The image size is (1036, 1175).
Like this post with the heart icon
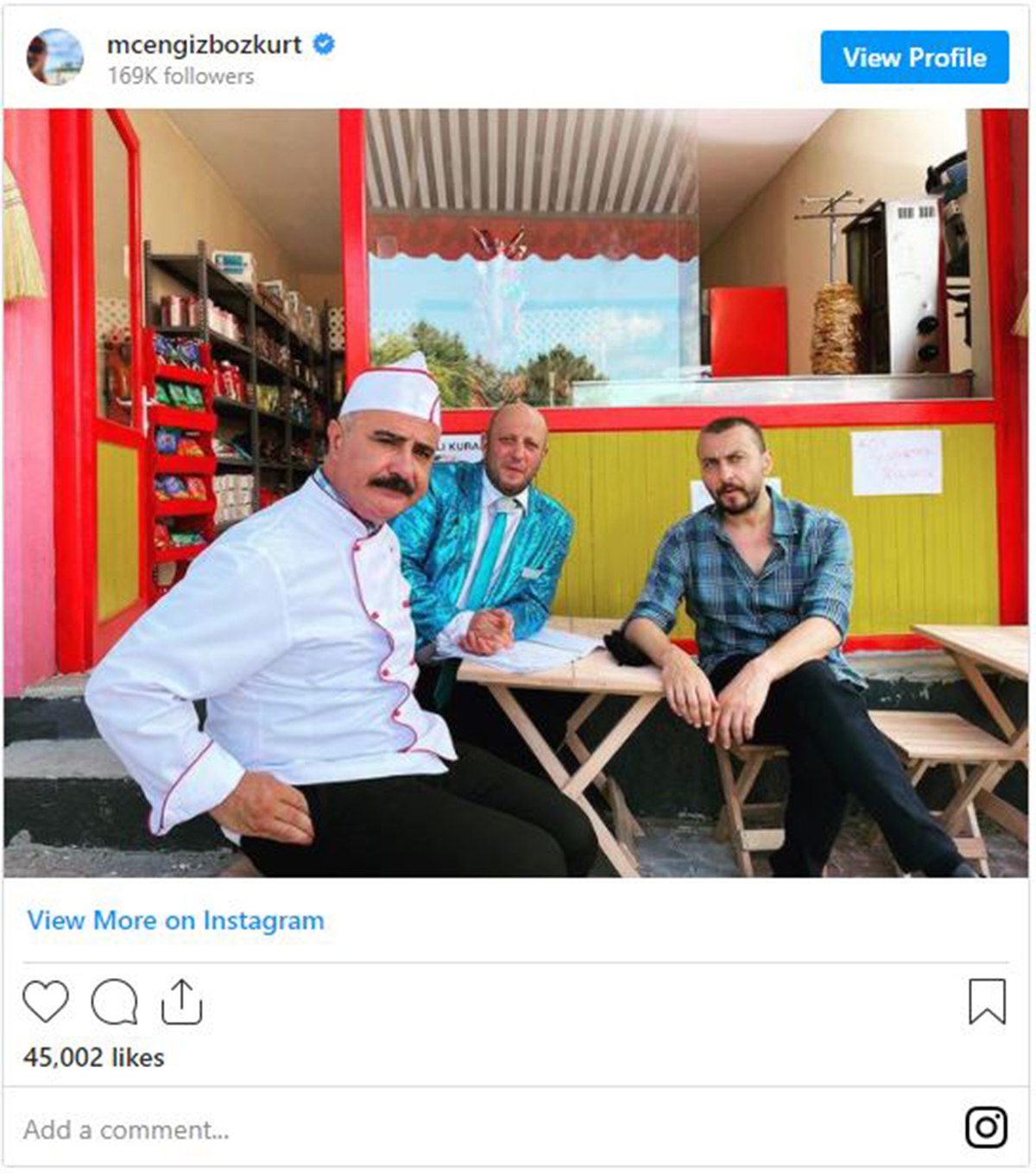[45, 1001]
